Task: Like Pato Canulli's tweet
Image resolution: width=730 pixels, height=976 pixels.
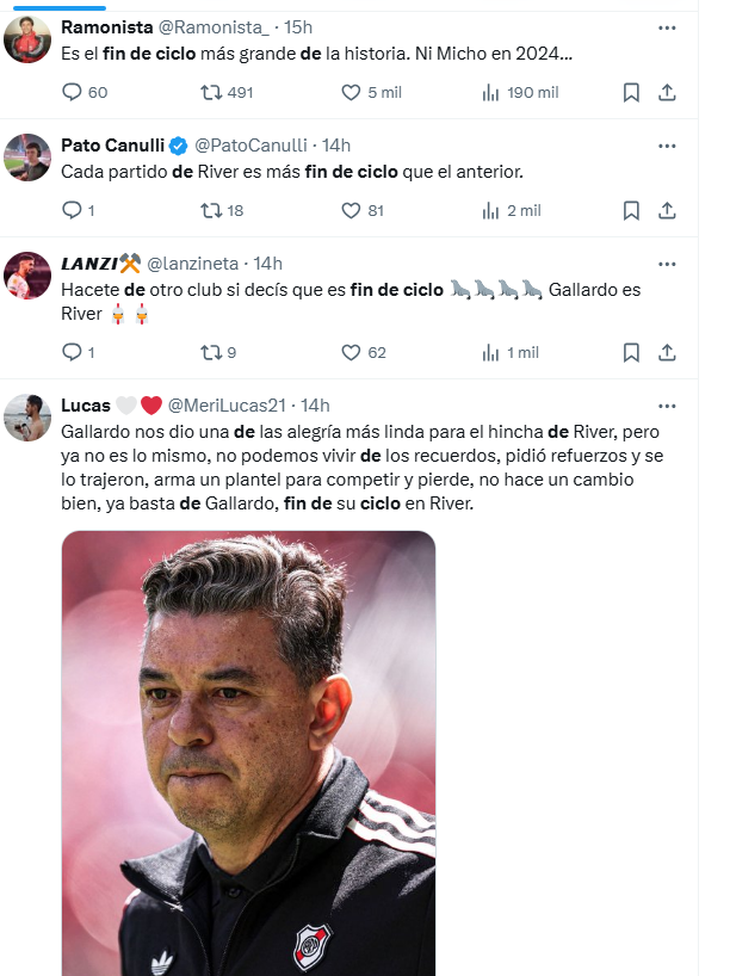Action: click(351, 210)
